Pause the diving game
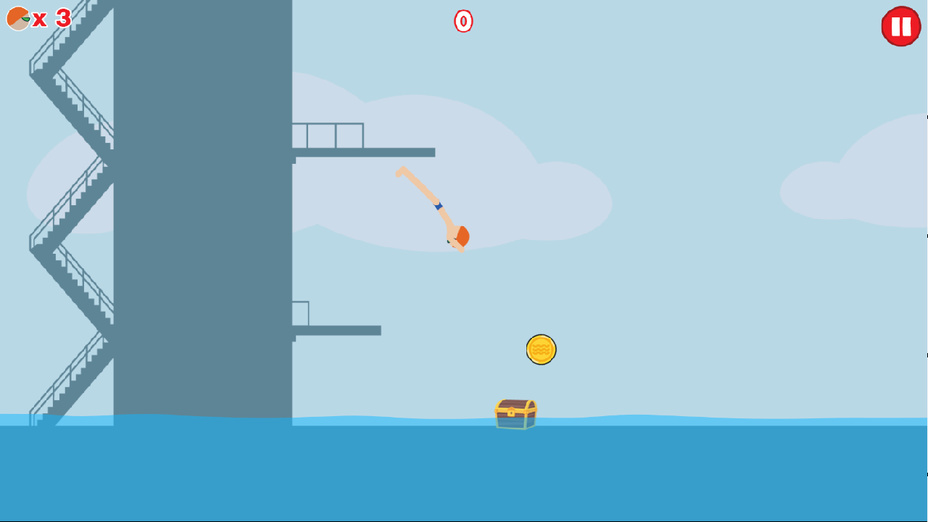This screenshot has height=522, width=928. click(900, 27)
